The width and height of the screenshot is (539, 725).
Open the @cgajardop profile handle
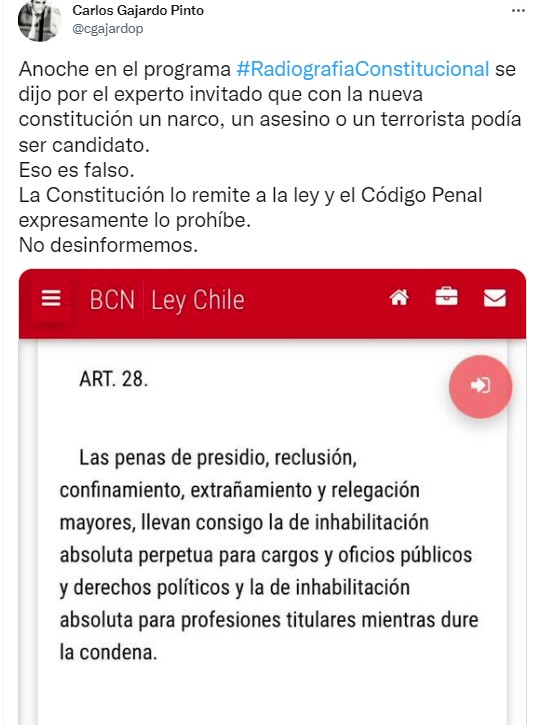tap(108, 29)
